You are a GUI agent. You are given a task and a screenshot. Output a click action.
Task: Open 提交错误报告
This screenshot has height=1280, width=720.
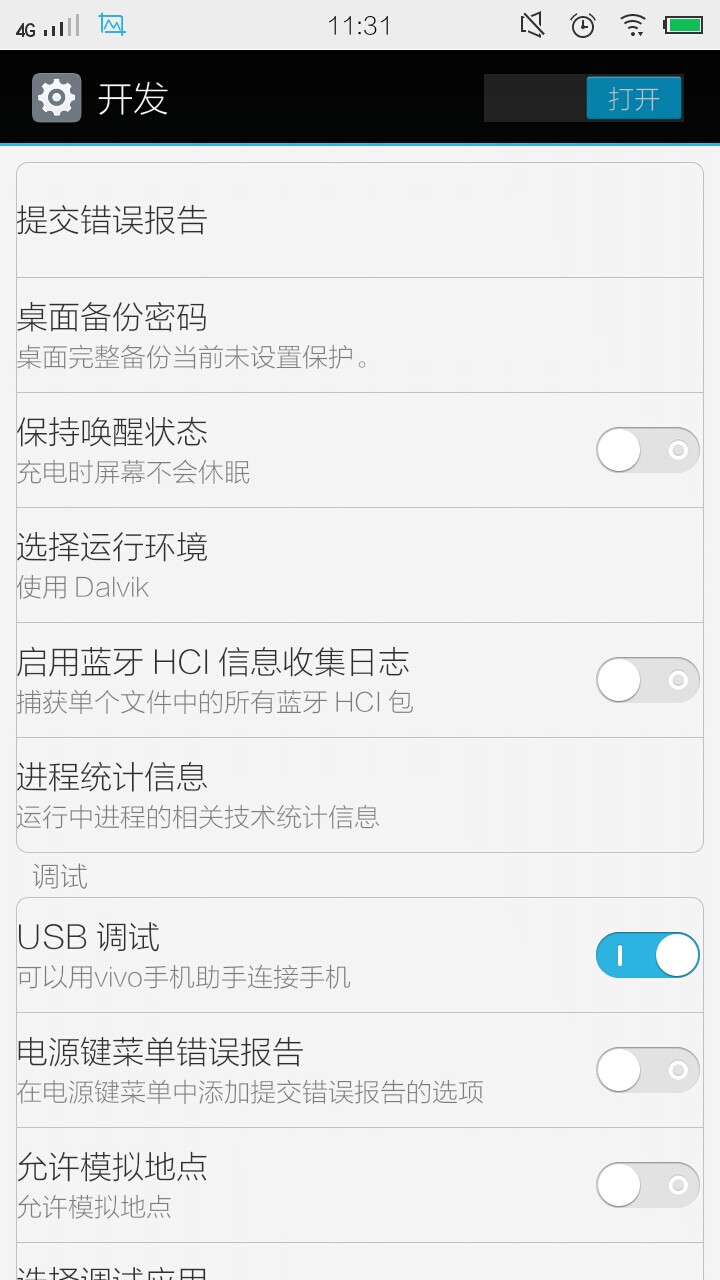tap(360, 220)
